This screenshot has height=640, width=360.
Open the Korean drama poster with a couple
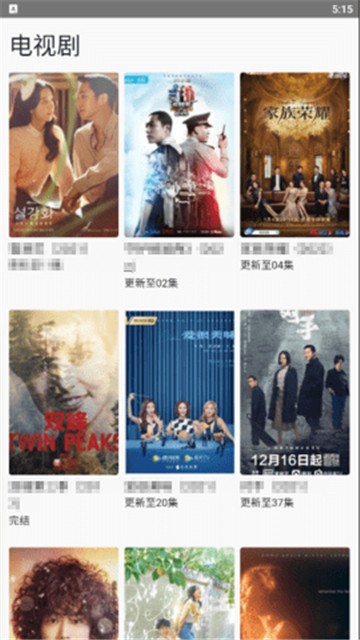click(x=64, y=155)
